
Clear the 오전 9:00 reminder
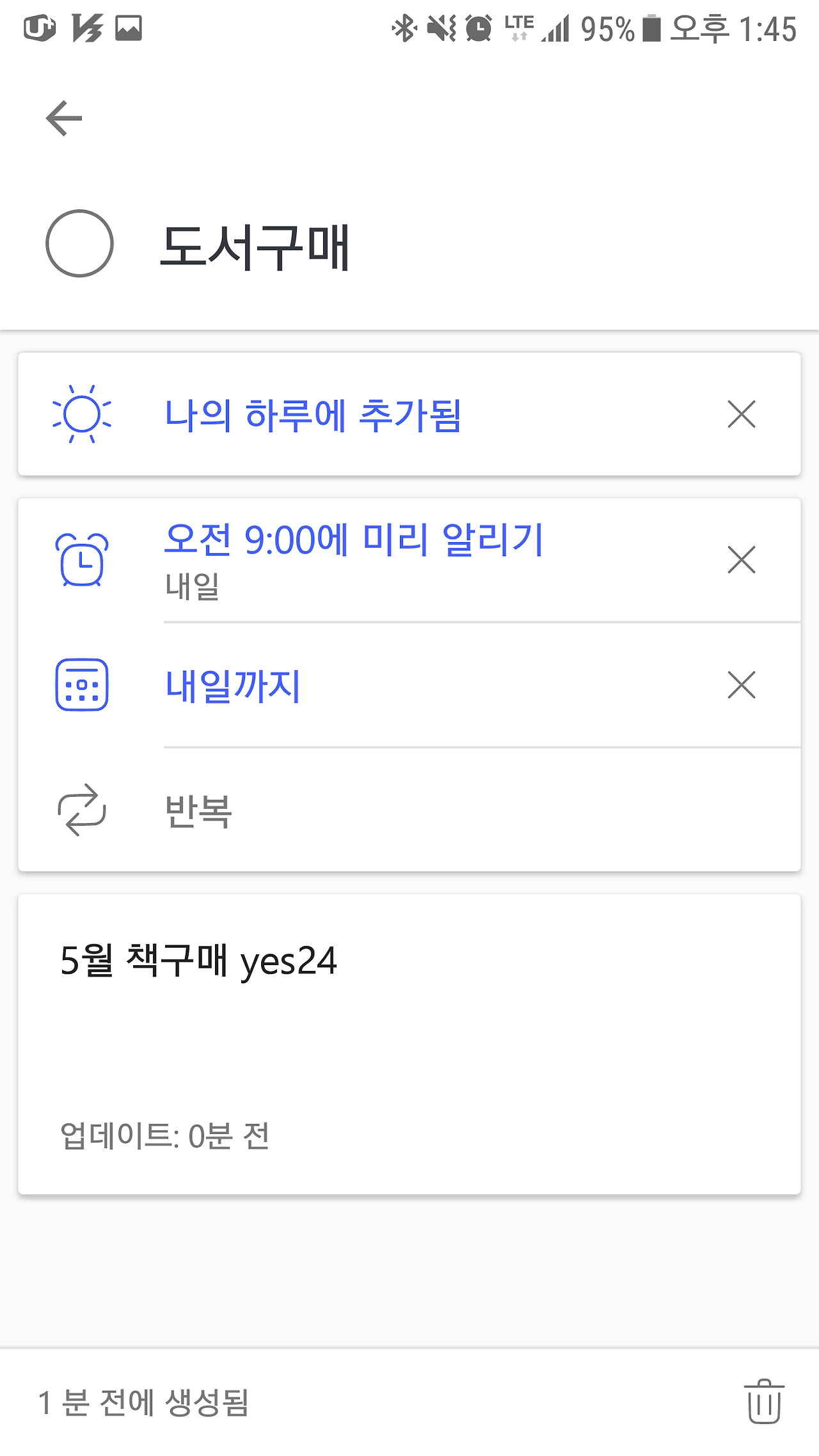[x=742, y=560]
